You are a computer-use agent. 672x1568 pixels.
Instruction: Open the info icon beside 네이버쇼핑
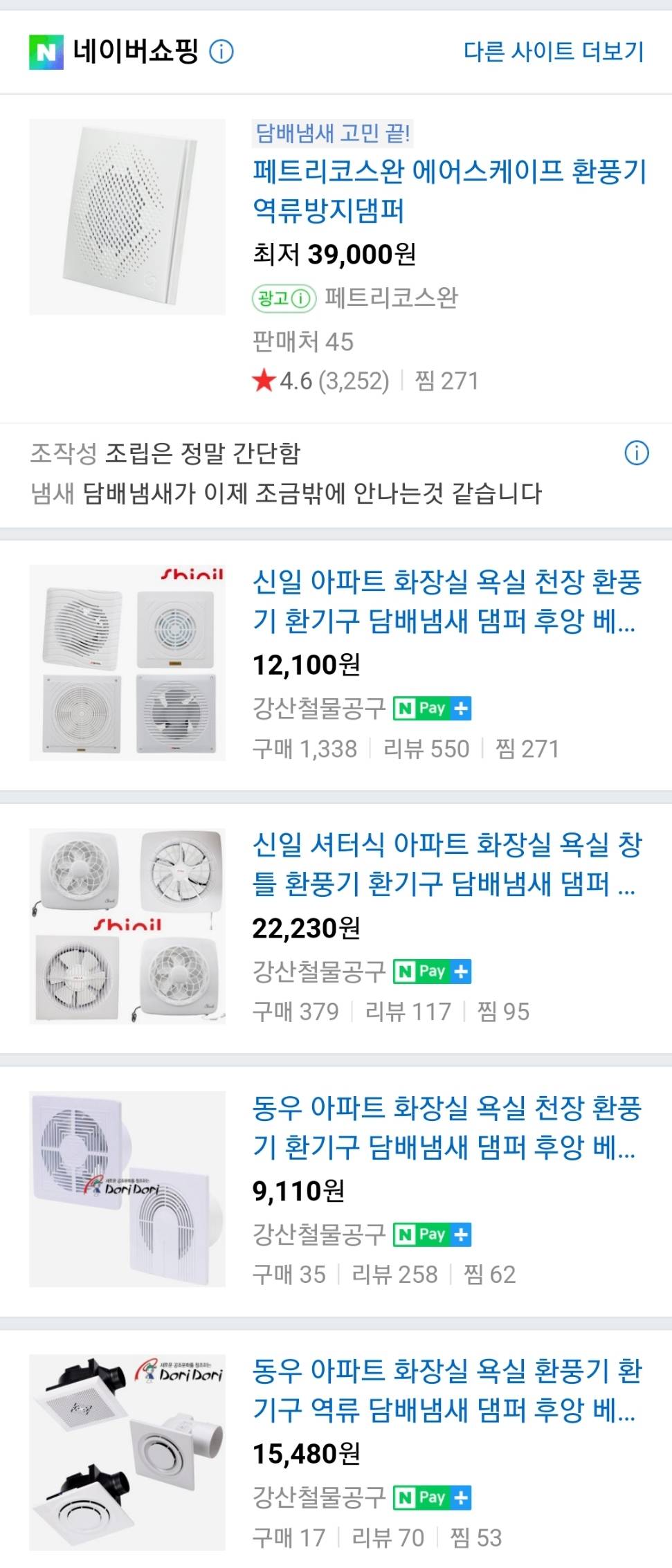(x=221, y=51)
